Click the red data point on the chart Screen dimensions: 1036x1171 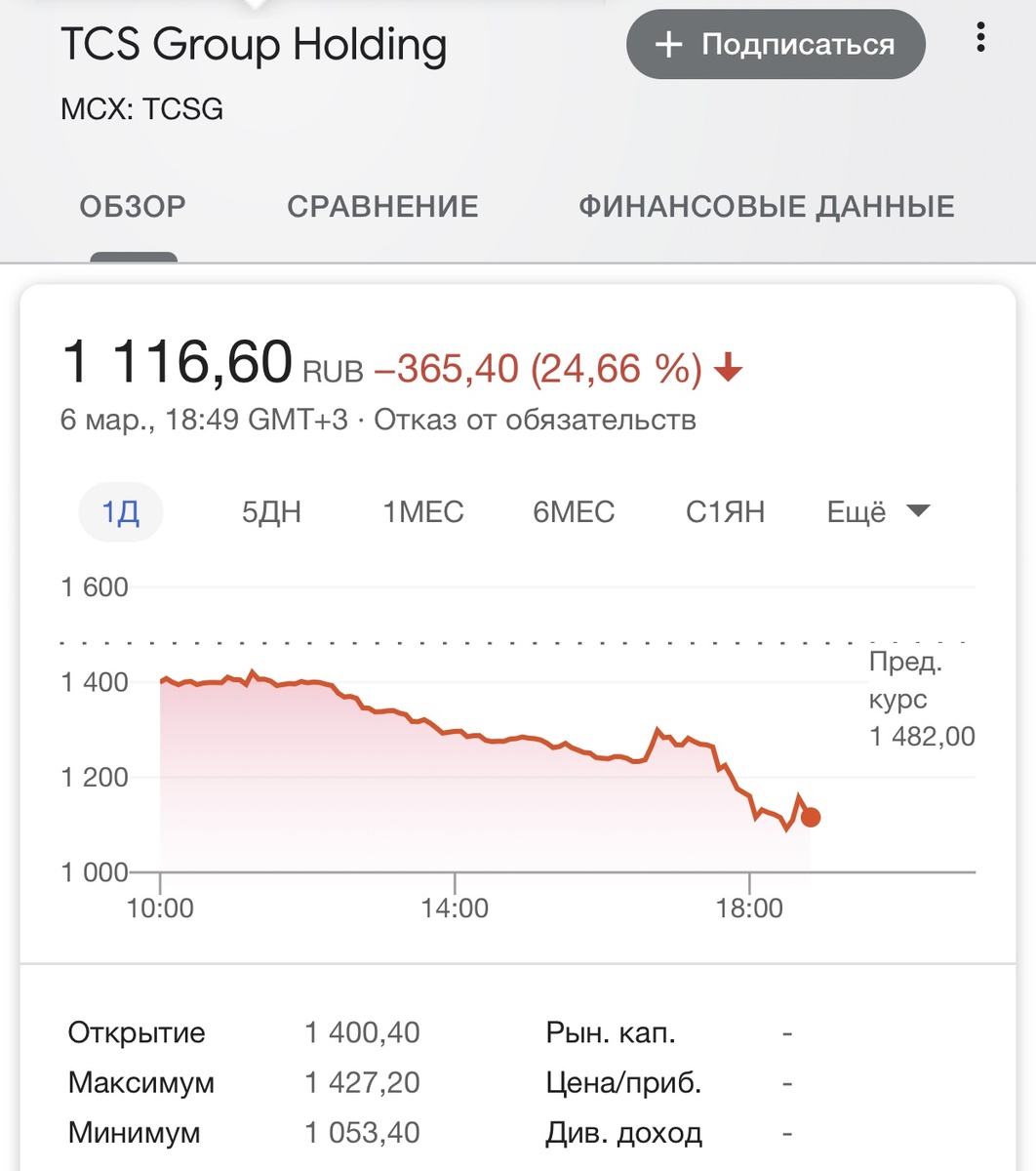(811, 817)
